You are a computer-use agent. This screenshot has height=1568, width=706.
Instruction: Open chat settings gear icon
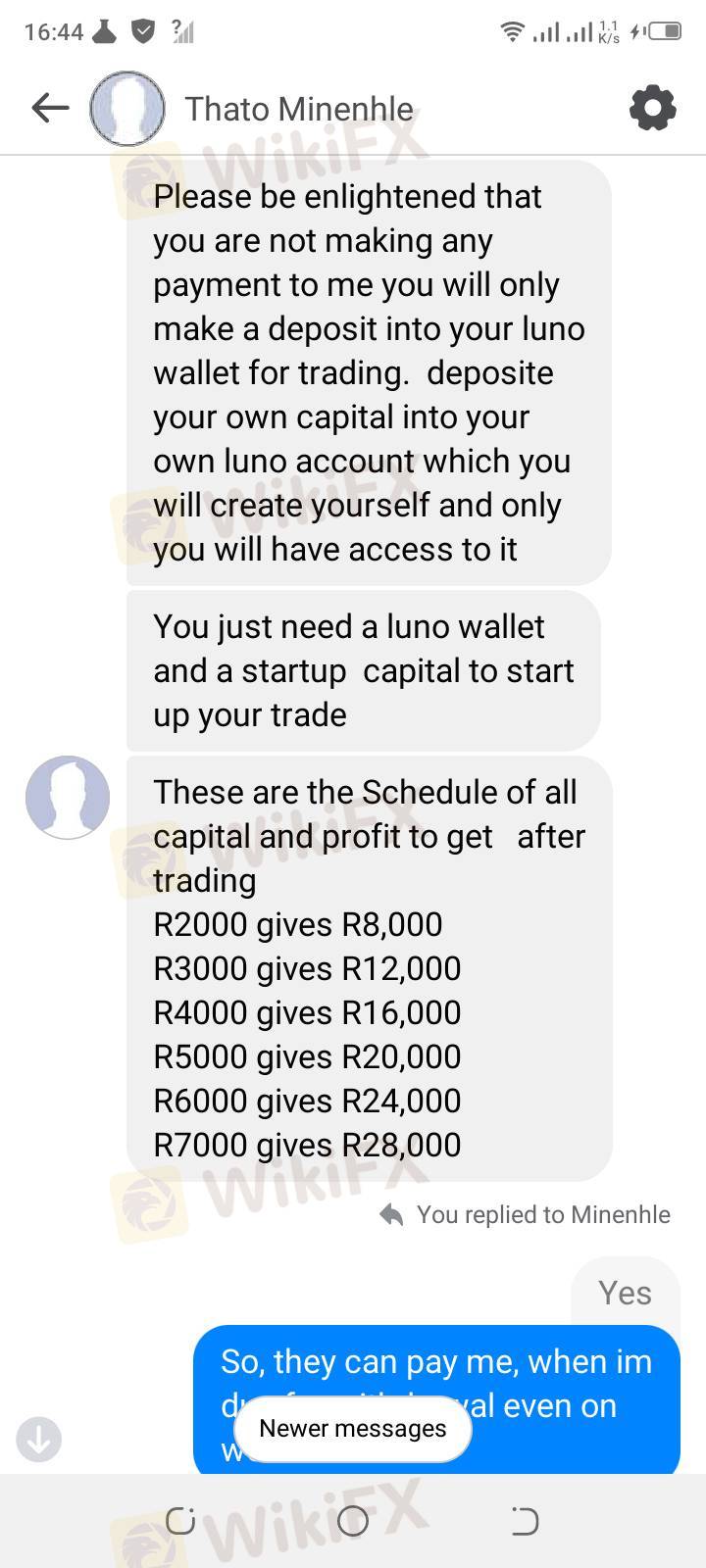(x=653, y=108)
